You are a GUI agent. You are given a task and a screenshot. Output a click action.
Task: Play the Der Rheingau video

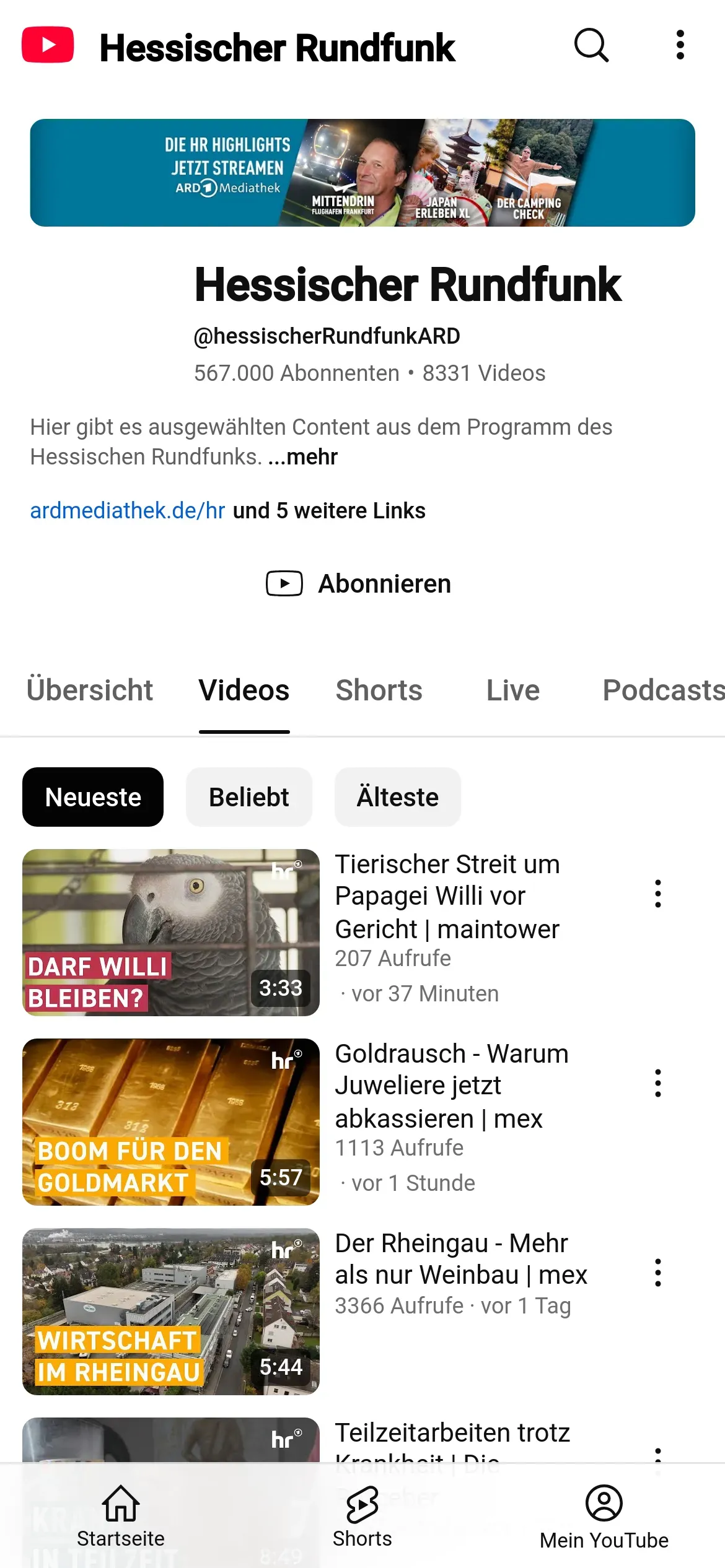coord(171,1311)
